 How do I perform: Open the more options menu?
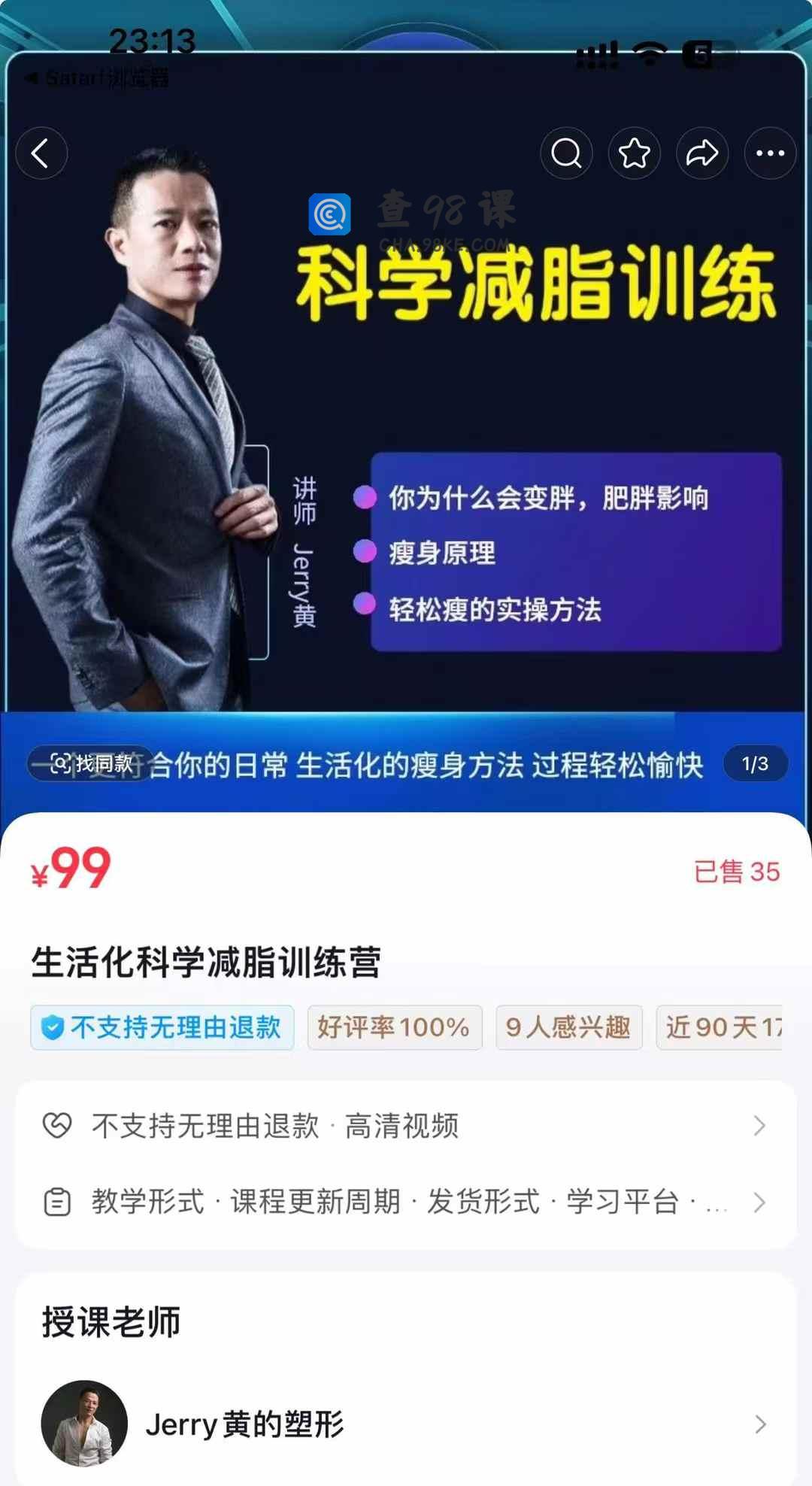[770, 153]
